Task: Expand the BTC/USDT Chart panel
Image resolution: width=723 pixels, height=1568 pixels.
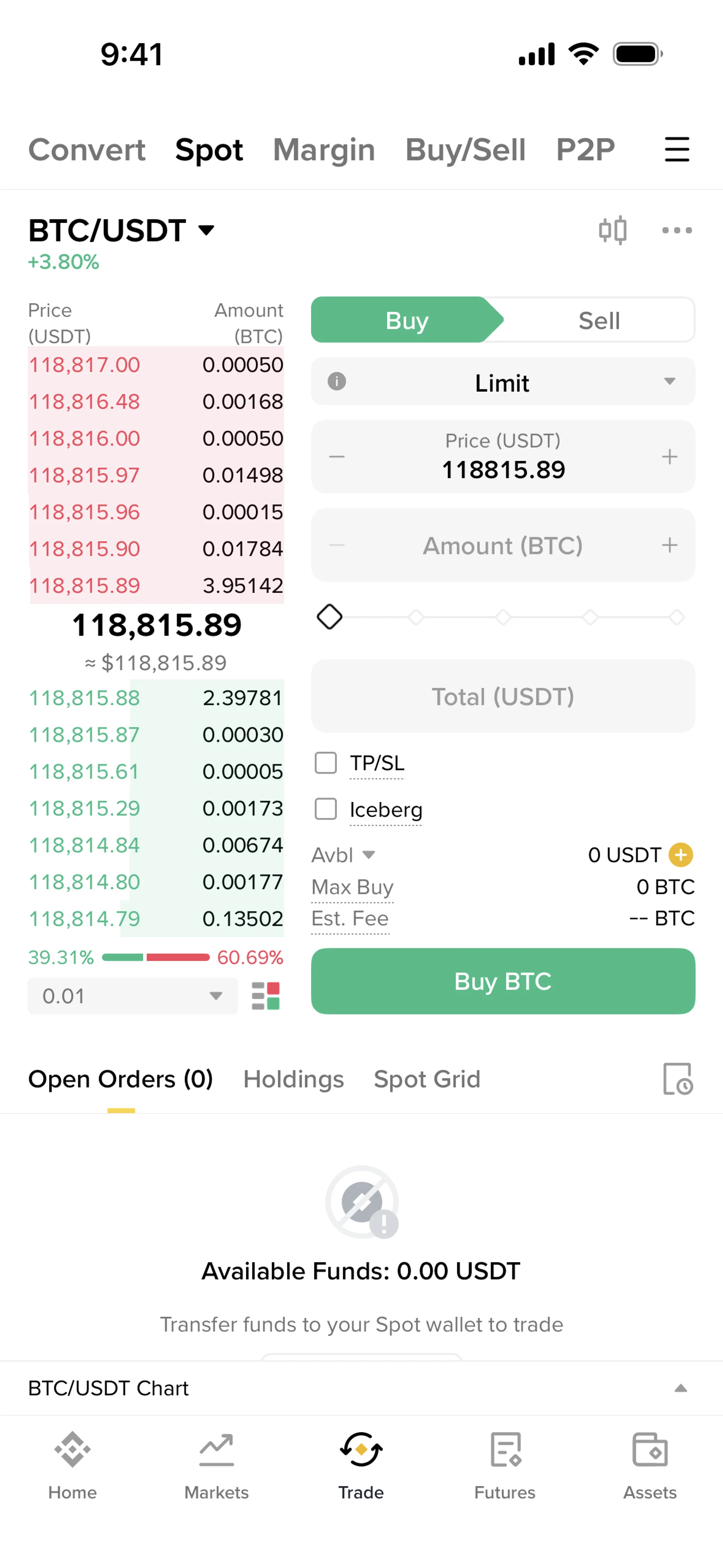Action: click(x=680, y=1388)
